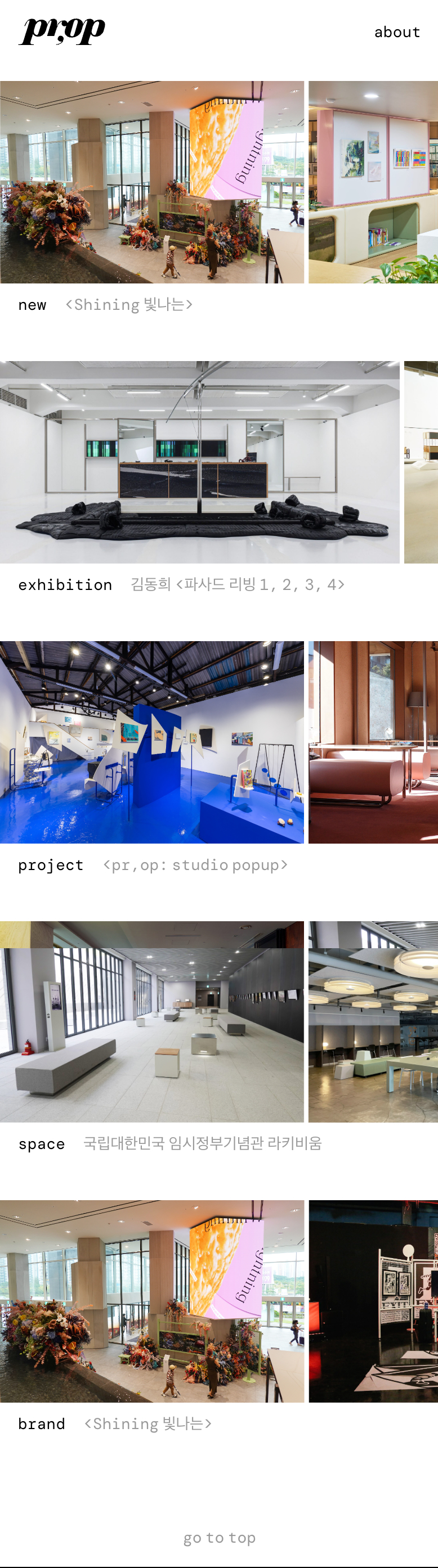Screen dimensions: 438x1568
Task: Open Shining 빛나는 title beside brand
Action: pos(148,1425)
